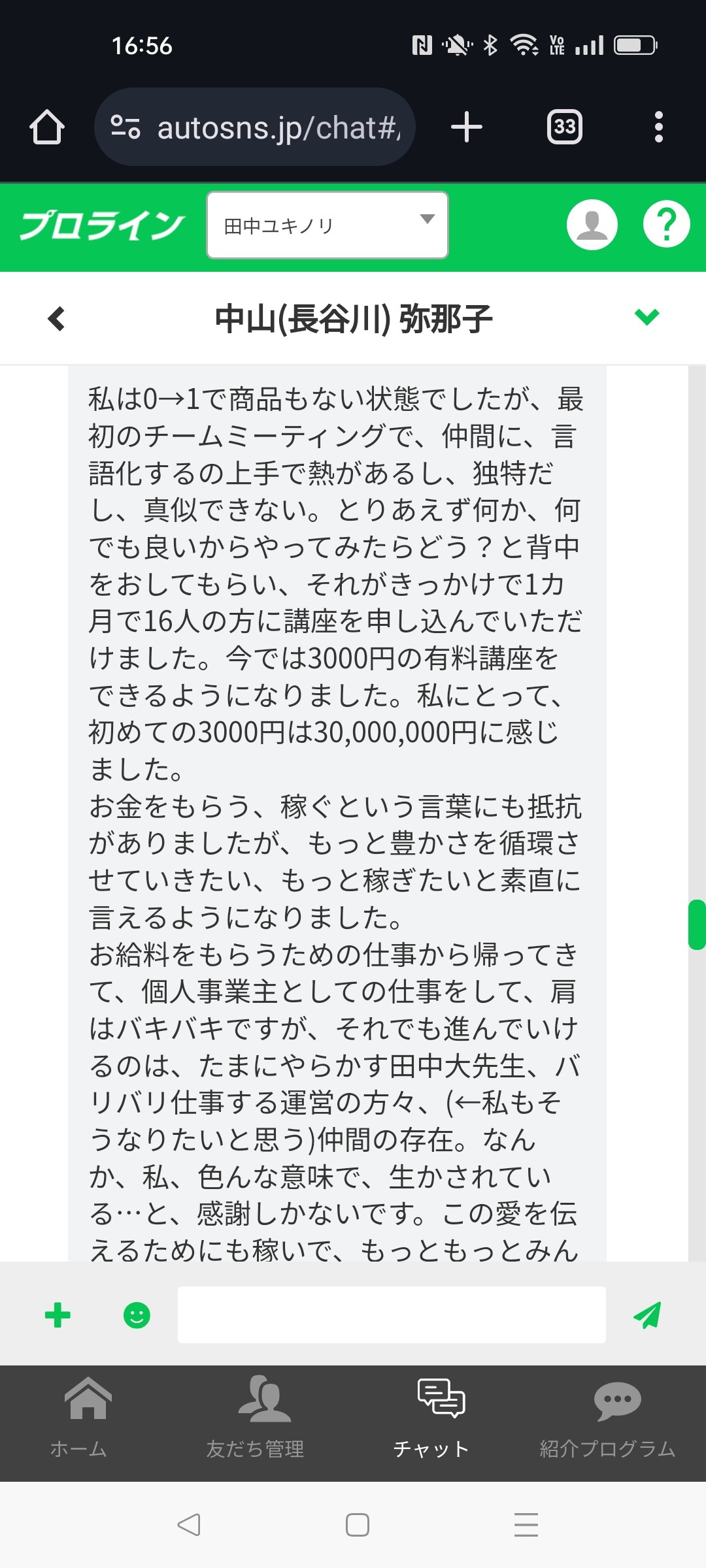Viewport: 706px width, 1568px height.
Task: Send the message with paper plane
Action: tap(647, 1315)
